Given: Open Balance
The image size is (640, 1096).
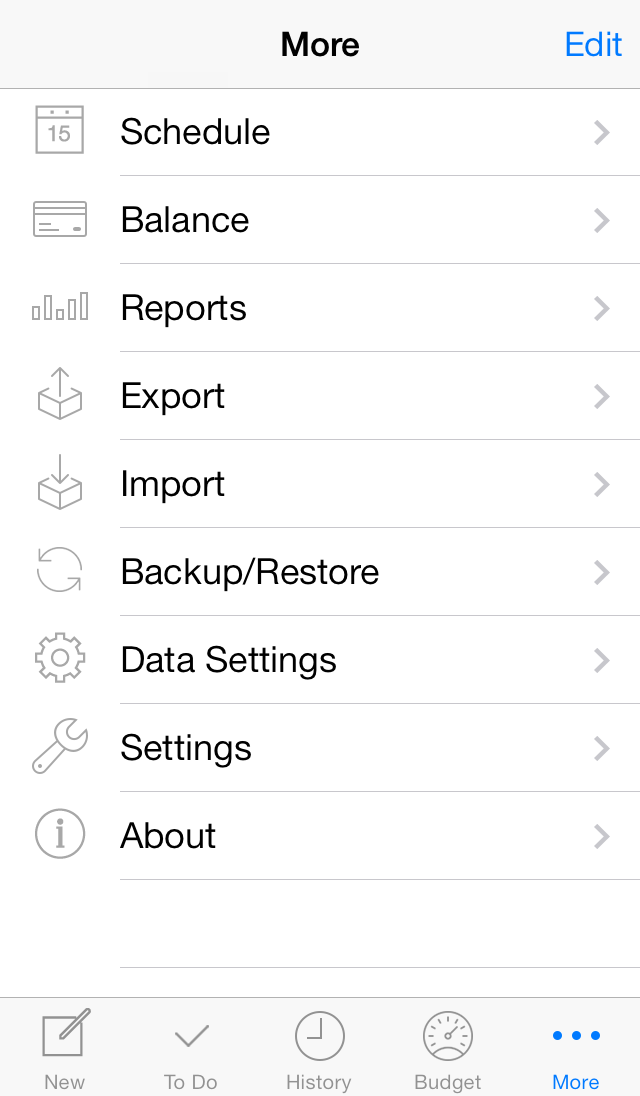Looking at the screenshot, I should click(320, 220).
